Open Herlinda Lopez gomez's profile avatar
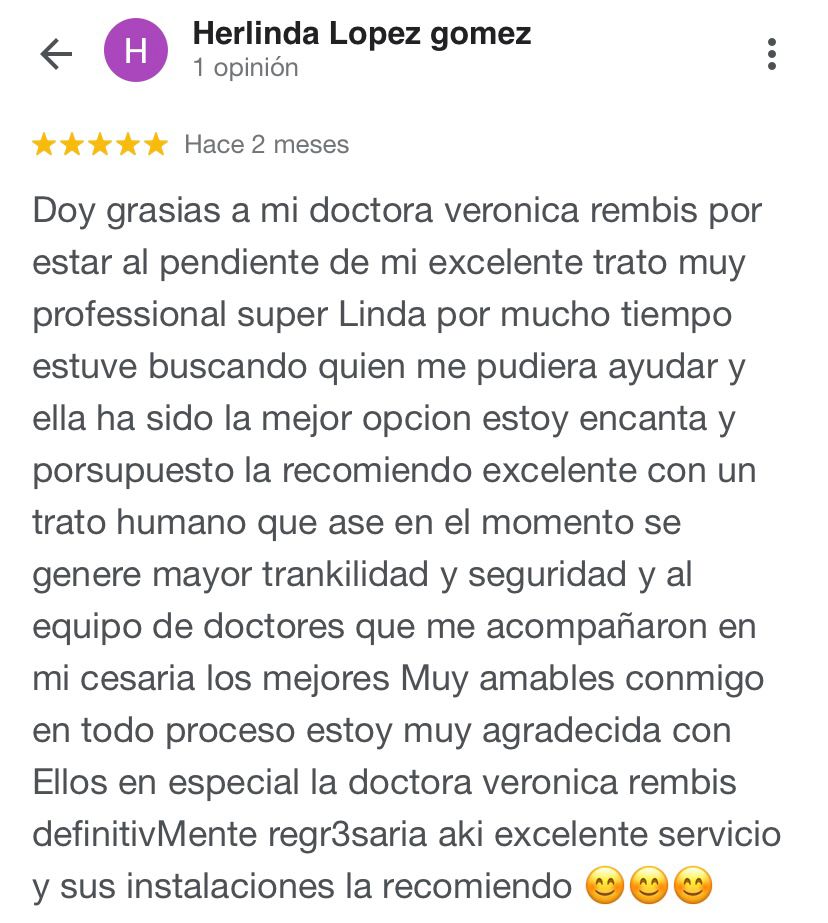This screenshot has height=923, width=828. (x=137, y=52)
